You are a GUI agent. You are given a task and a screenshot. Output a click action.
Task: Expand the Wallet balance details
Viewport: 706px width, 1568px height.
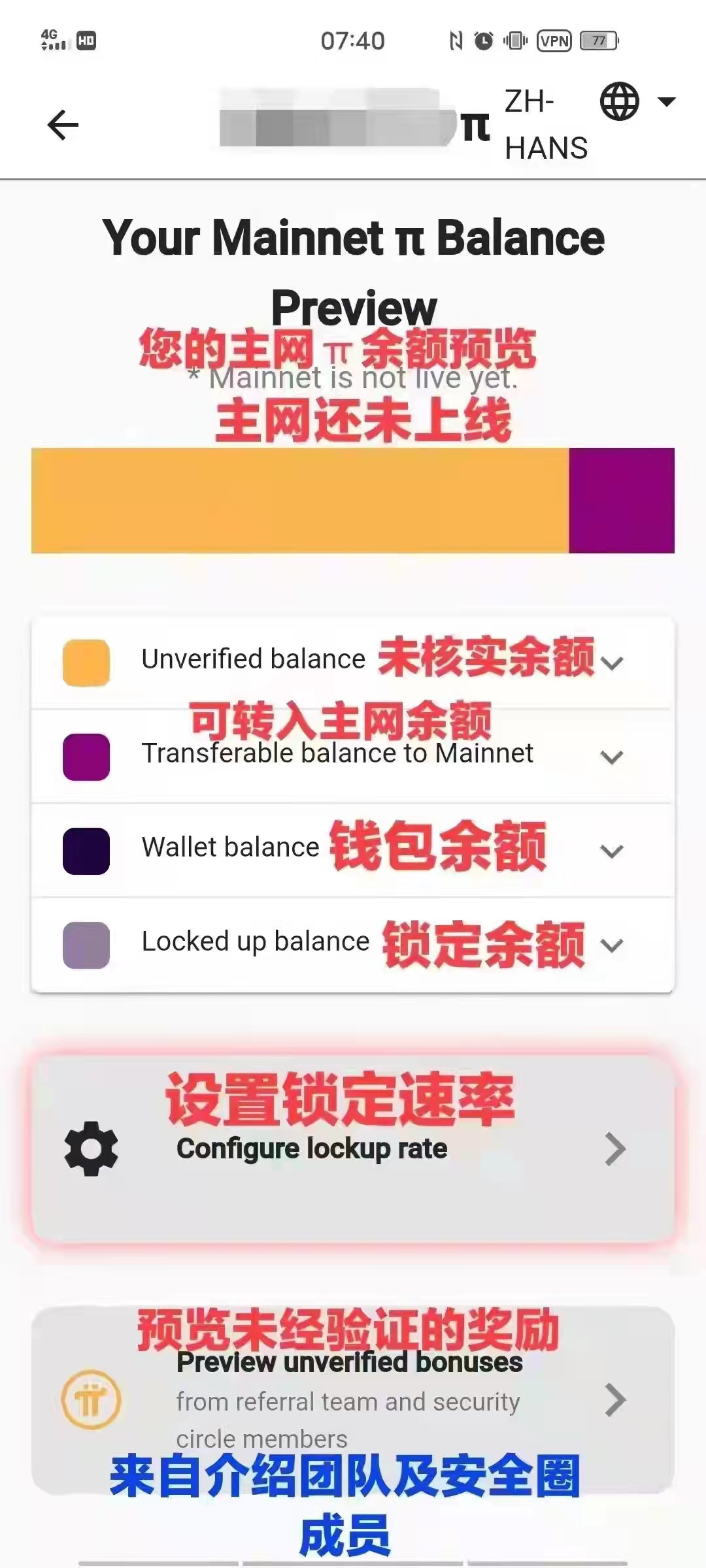point(611,850)
